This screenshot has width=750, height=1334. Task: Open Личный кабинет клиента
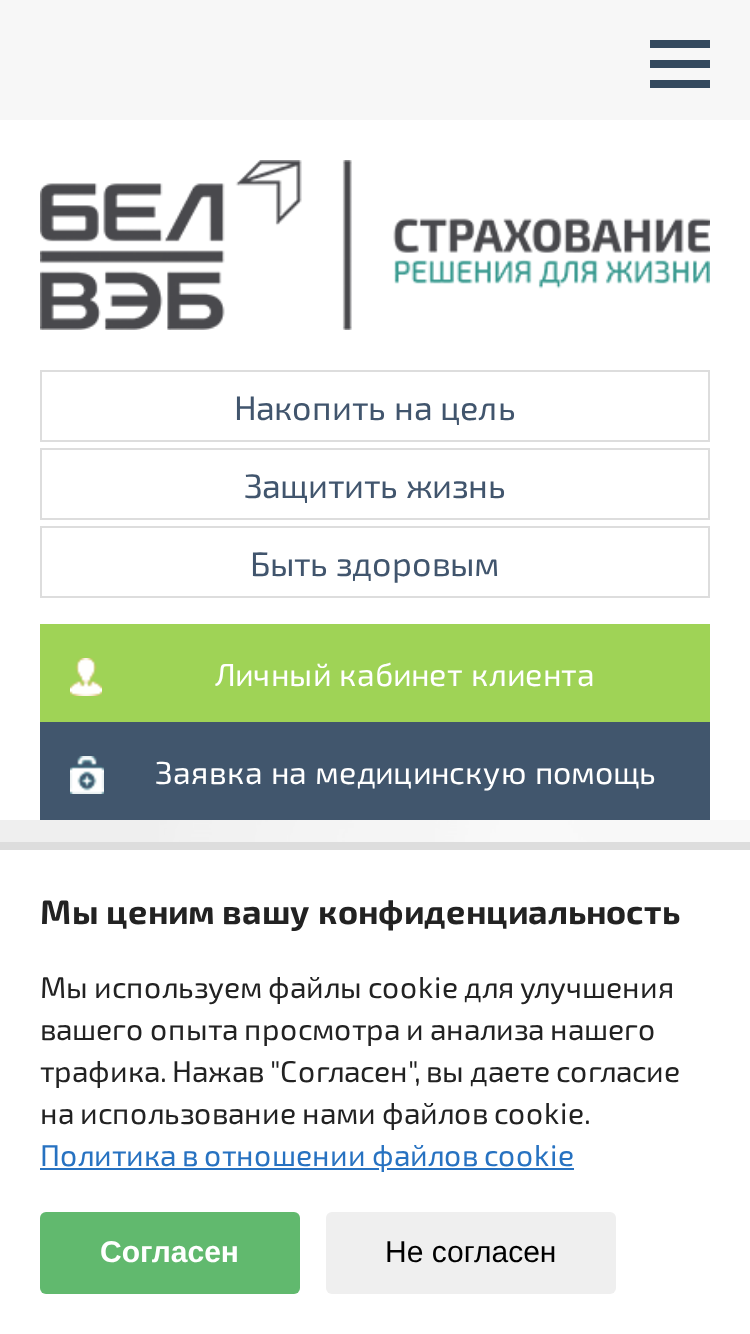point(375,673)
